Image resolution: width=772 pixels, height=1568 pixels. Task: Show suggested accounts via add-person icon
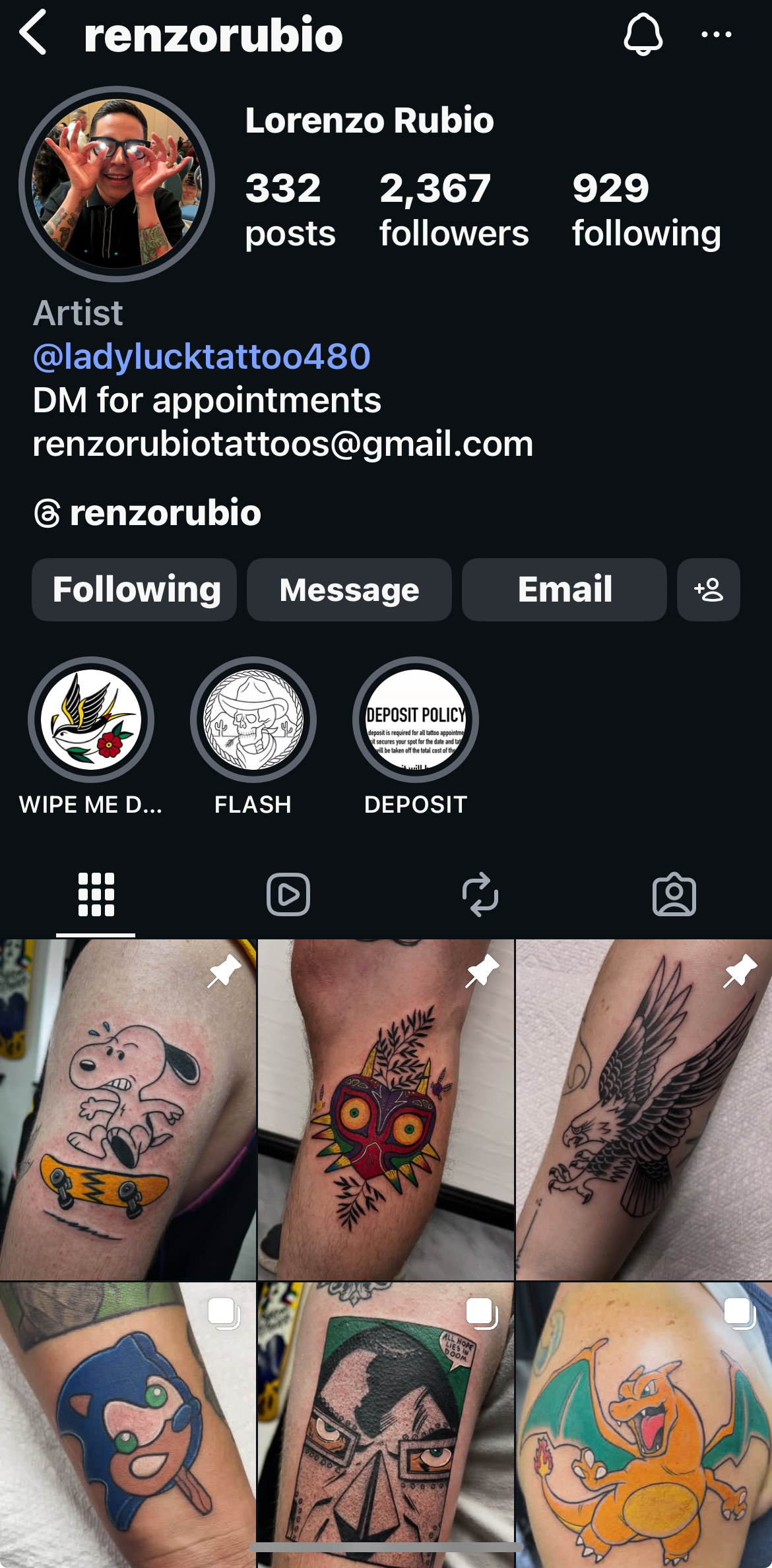tap(708, 590)
